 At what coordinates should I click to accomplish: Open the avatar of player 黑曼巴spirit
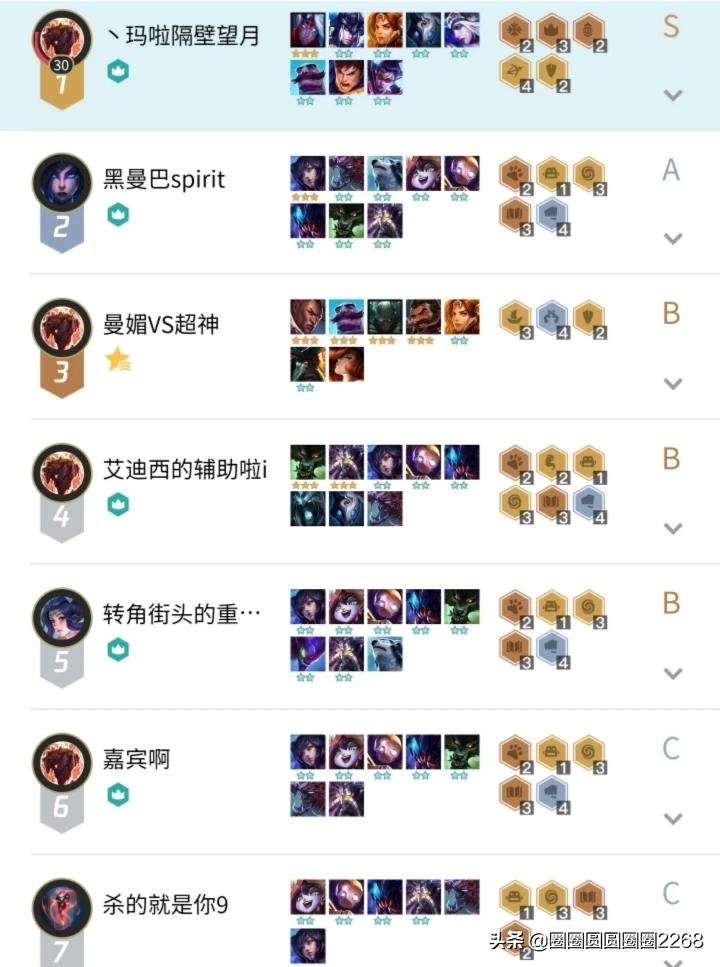tap(62, 182)
